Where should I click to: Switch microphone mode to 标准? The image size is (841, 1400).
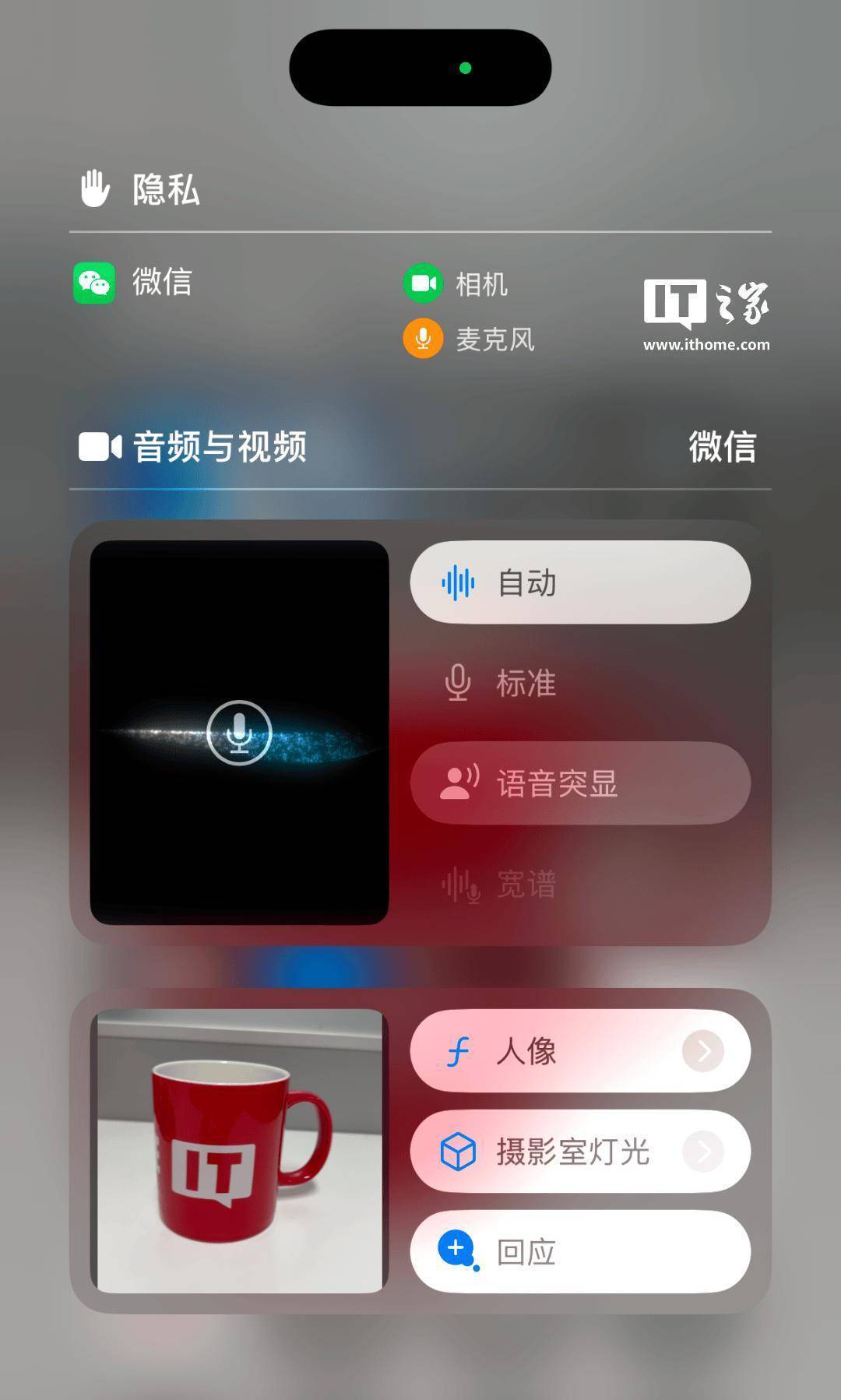point(580,683)
